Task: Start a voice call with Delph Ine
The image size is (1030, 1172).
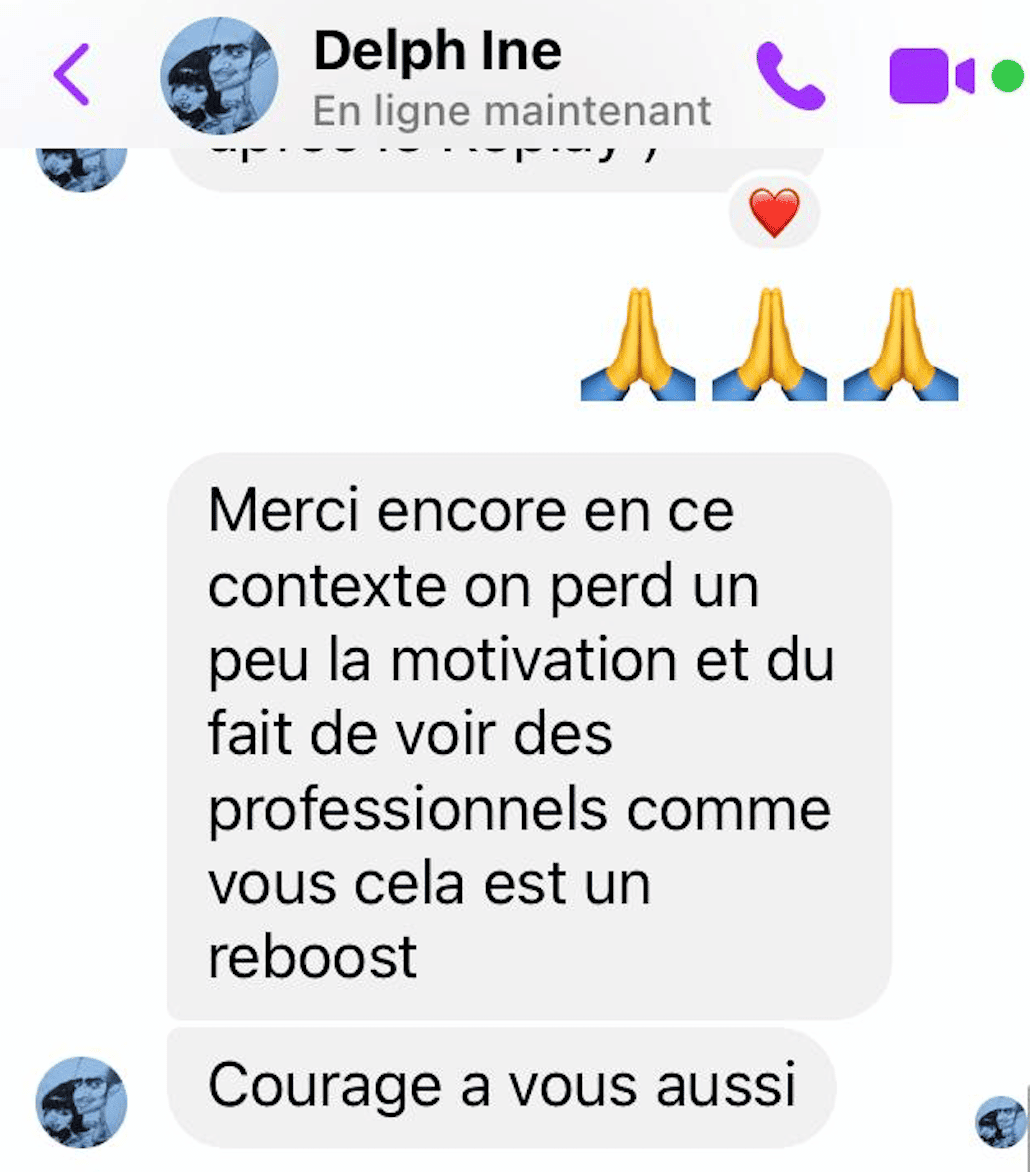Action: pyautogui.click(x=790, y=75)
